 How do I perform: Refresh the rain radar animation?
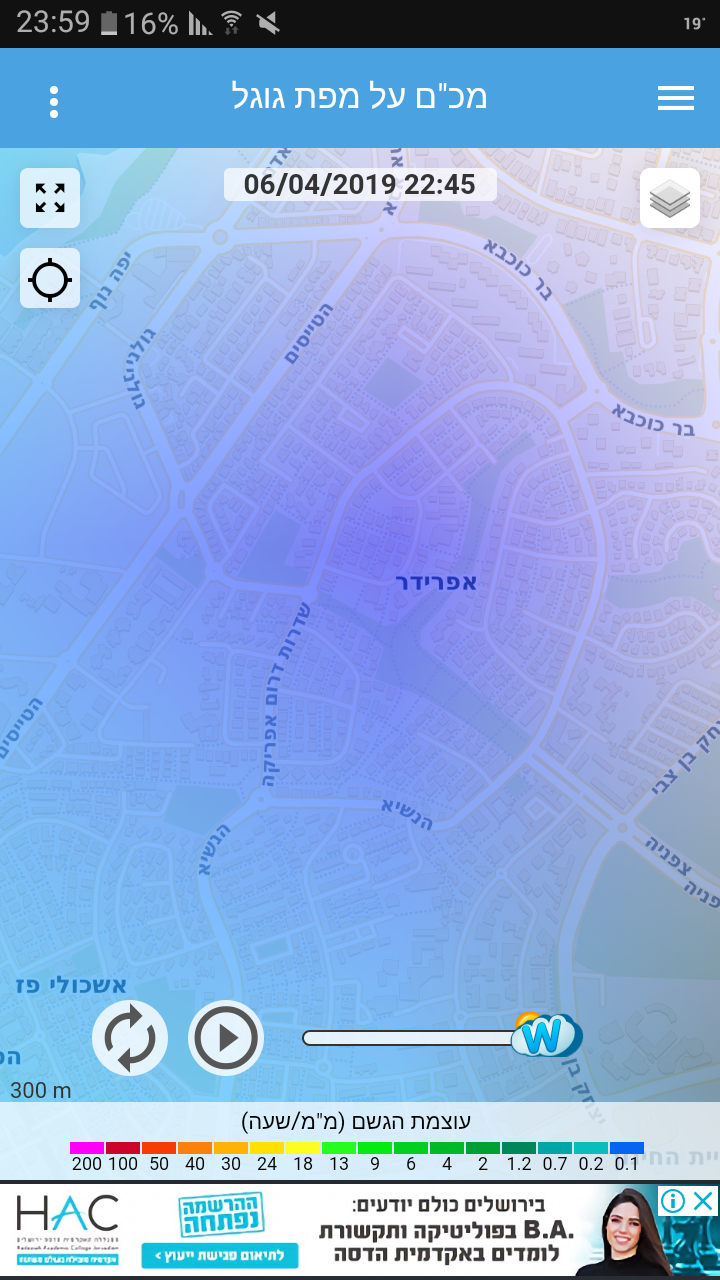pyautogui.click(x=130, y=1038)
